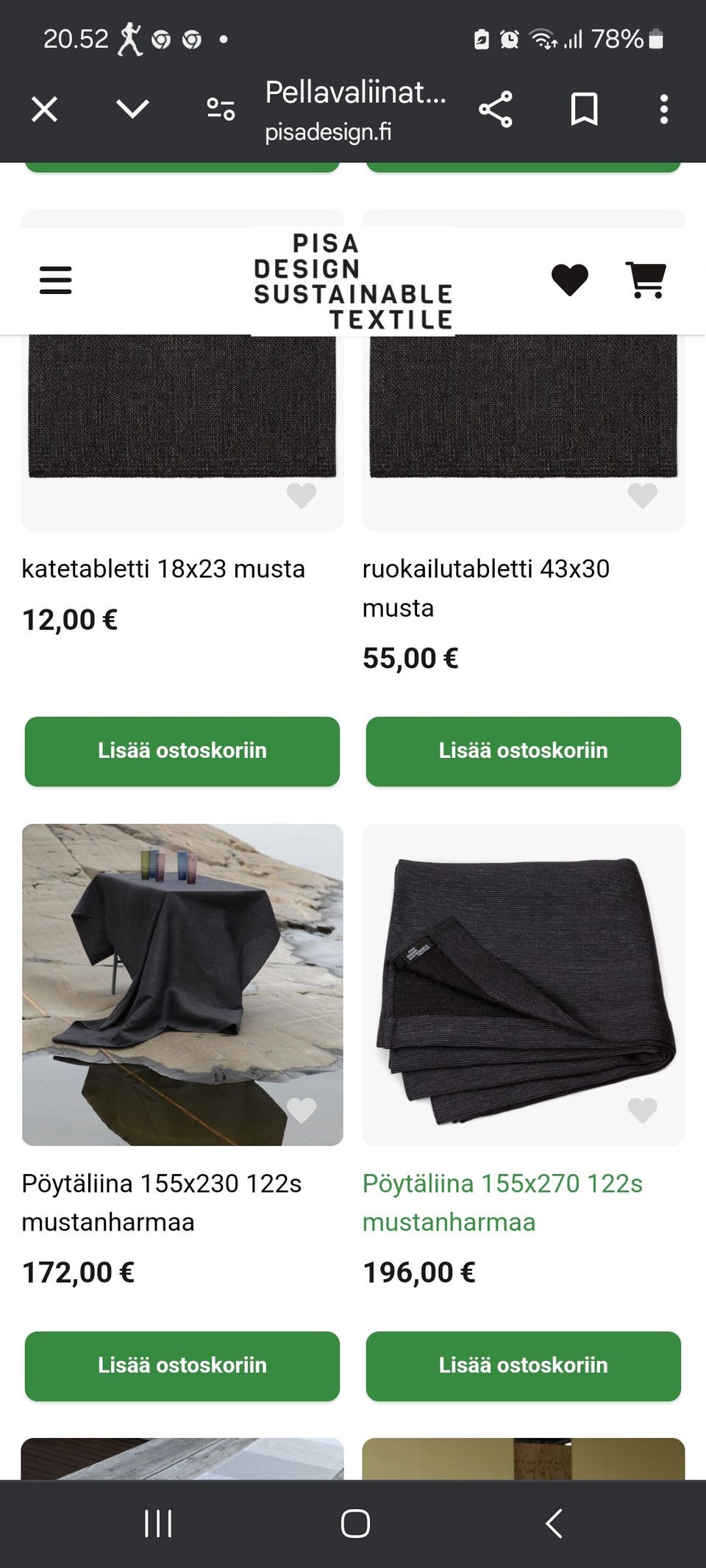Image resolution: width=706 pixels, height=1568 pixels.
Task: Open the page customization controls icon
Action: [218, 110]
